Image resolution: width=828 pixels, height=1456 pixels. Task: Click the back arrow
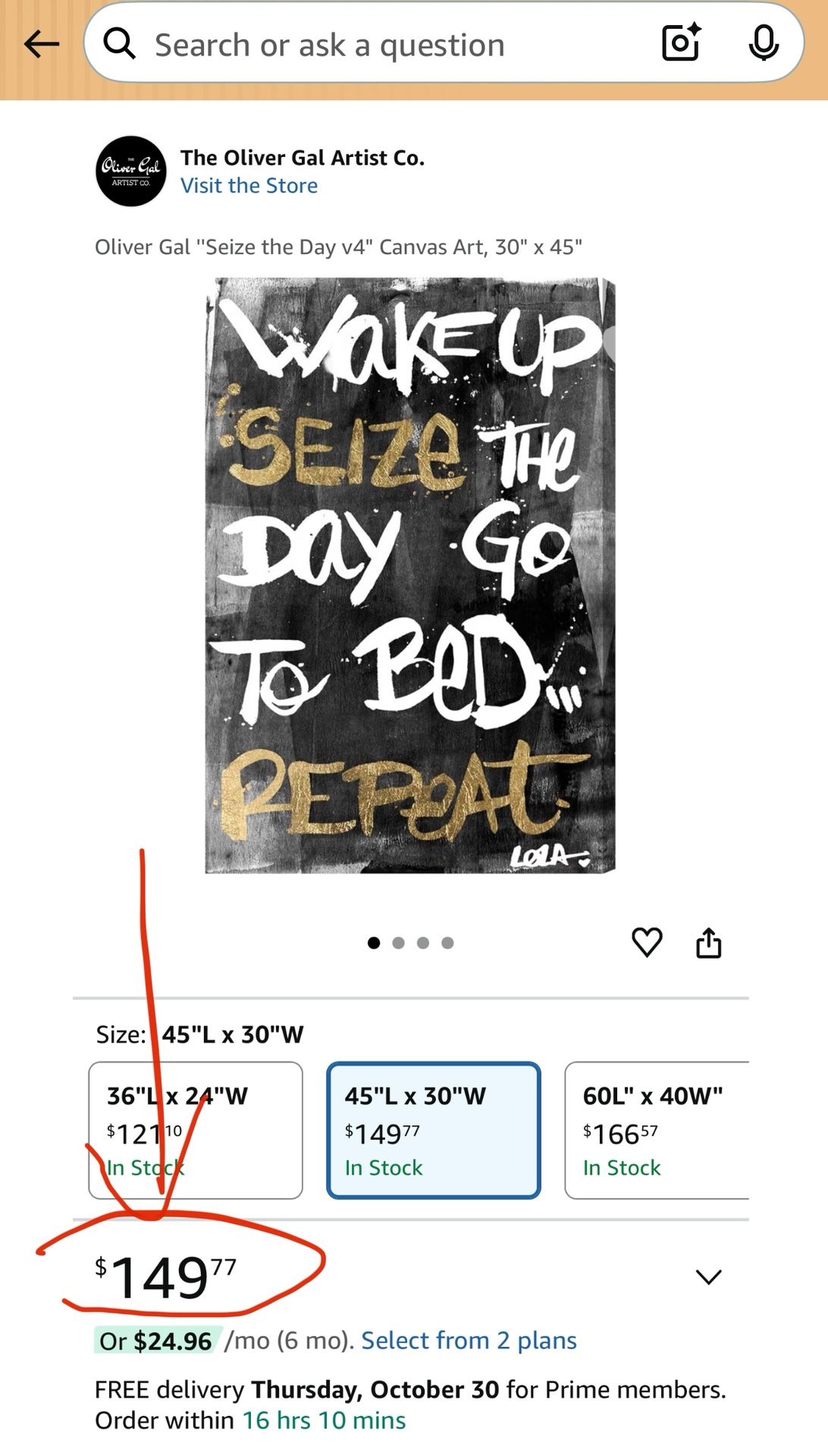42,43
